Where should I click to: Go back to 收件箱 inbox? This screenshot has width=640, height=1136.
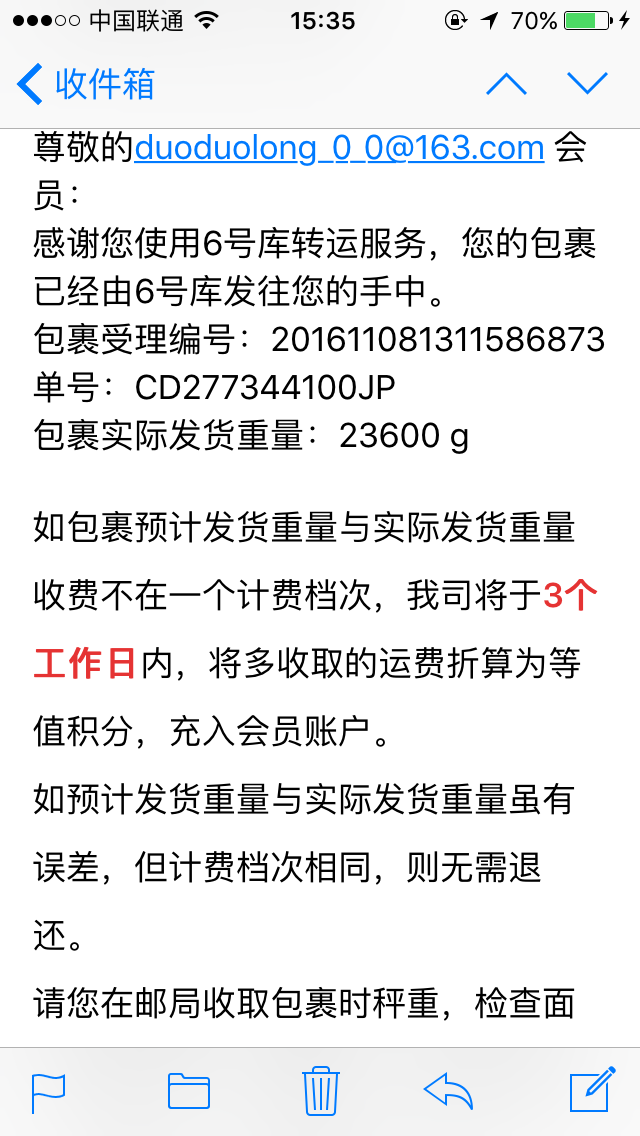tap(86, 85)
